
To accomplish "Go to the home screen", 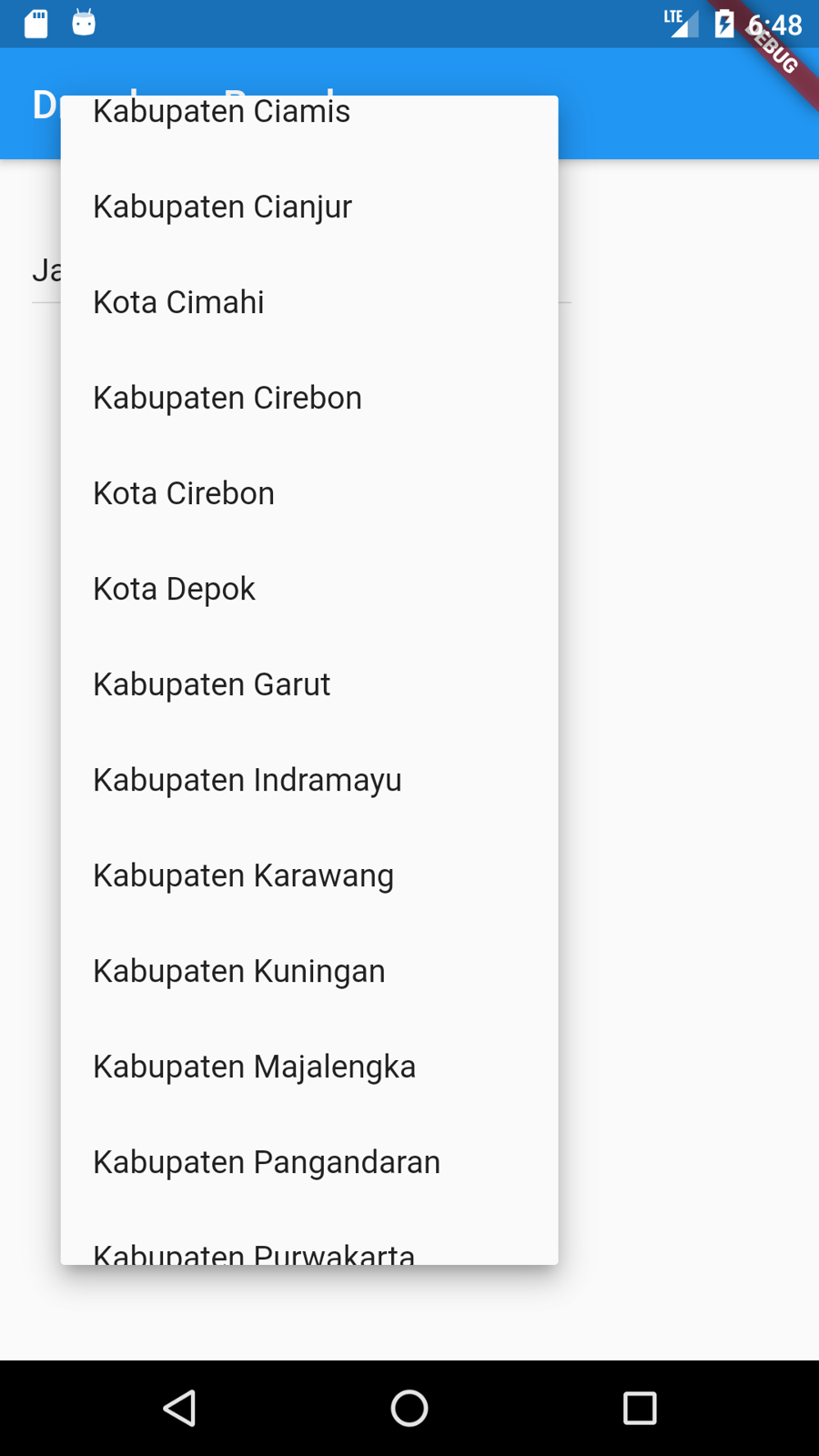I will click(409, 1408).
